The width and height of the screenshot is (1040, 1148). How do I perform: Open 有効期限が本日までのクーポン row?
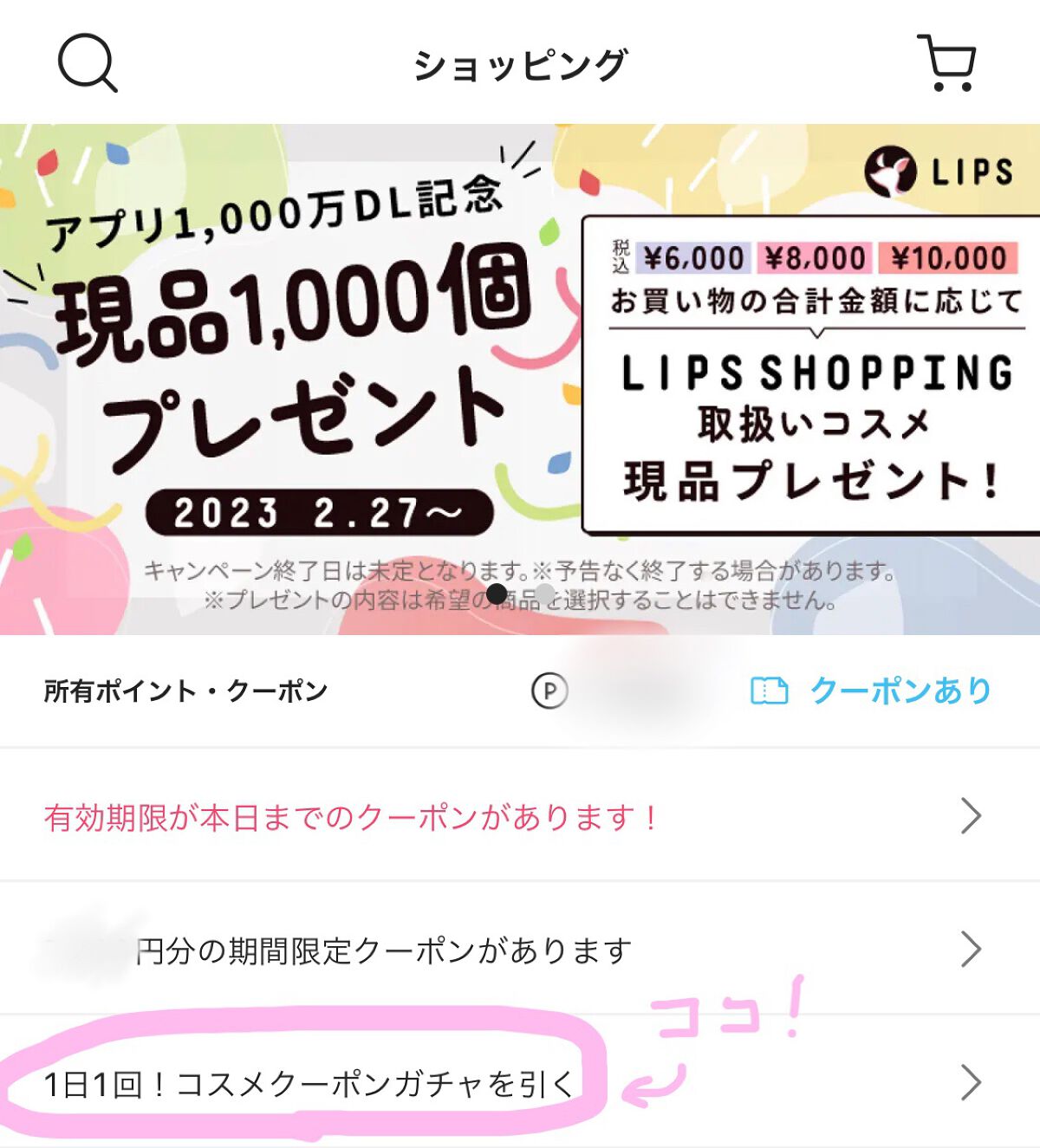coord(520,816)
